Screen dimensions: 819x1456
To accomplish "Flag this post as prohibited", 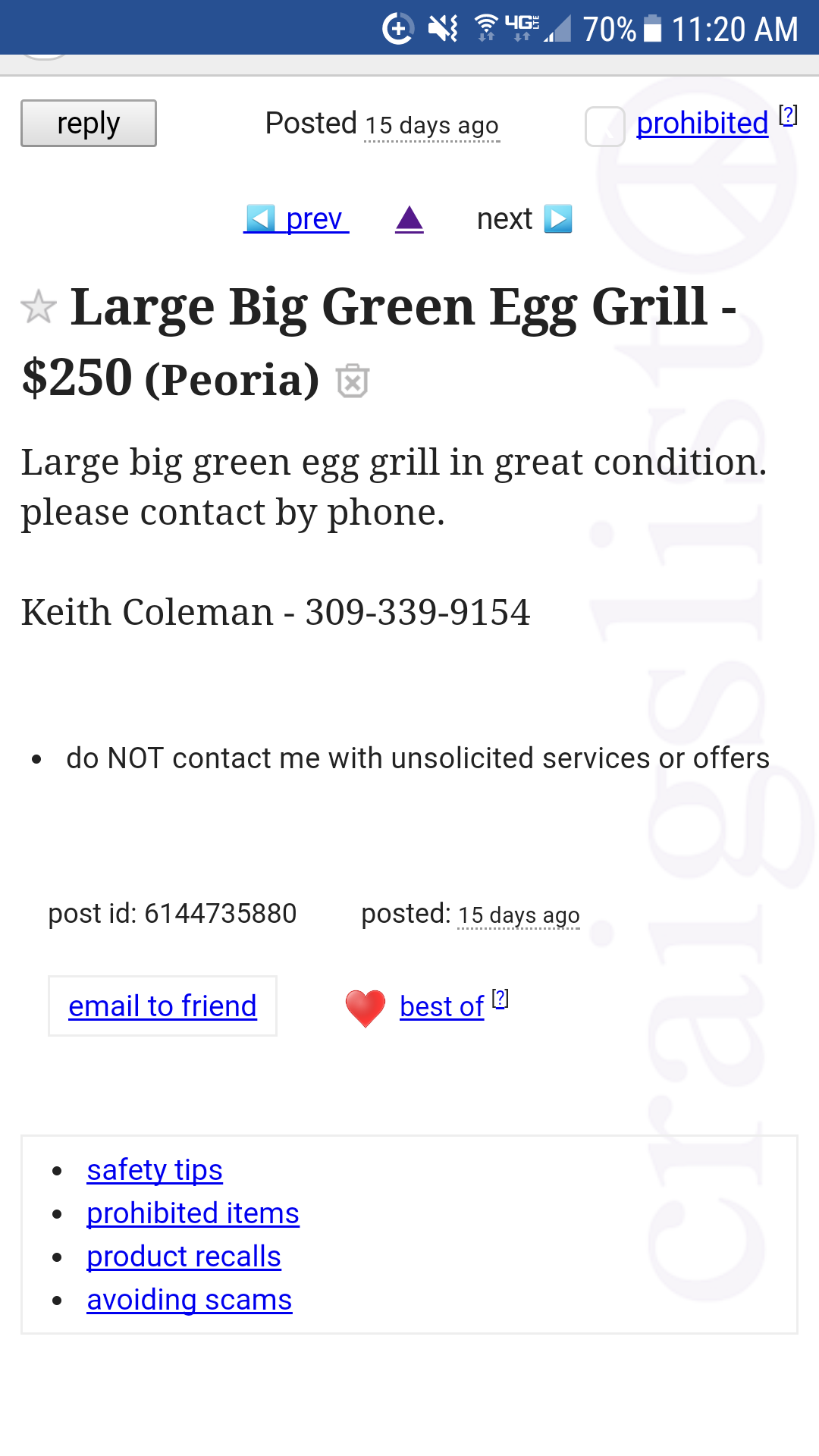I will pyautogui.click(x=701, y=124).
